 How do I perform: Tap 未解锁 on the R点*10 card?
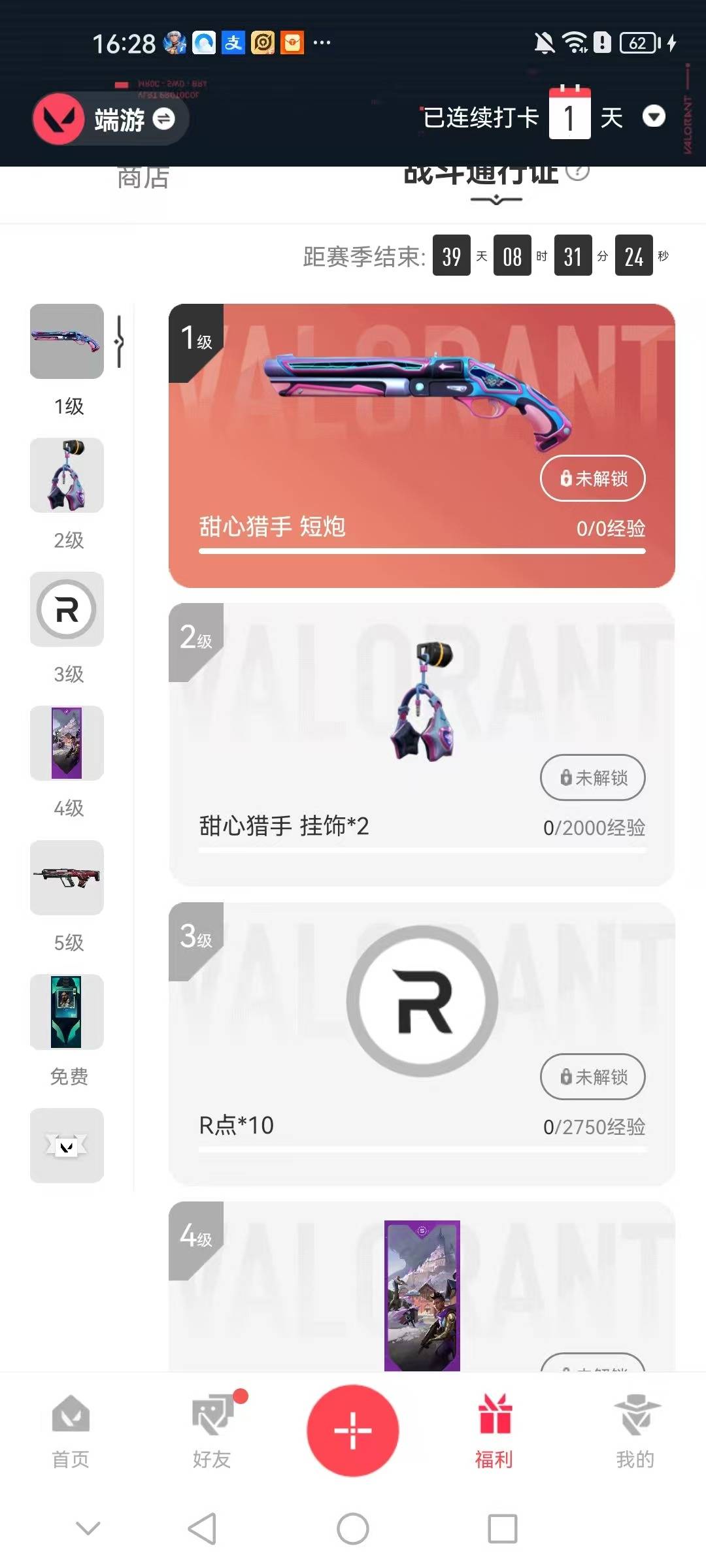(x=592, y=1077)
